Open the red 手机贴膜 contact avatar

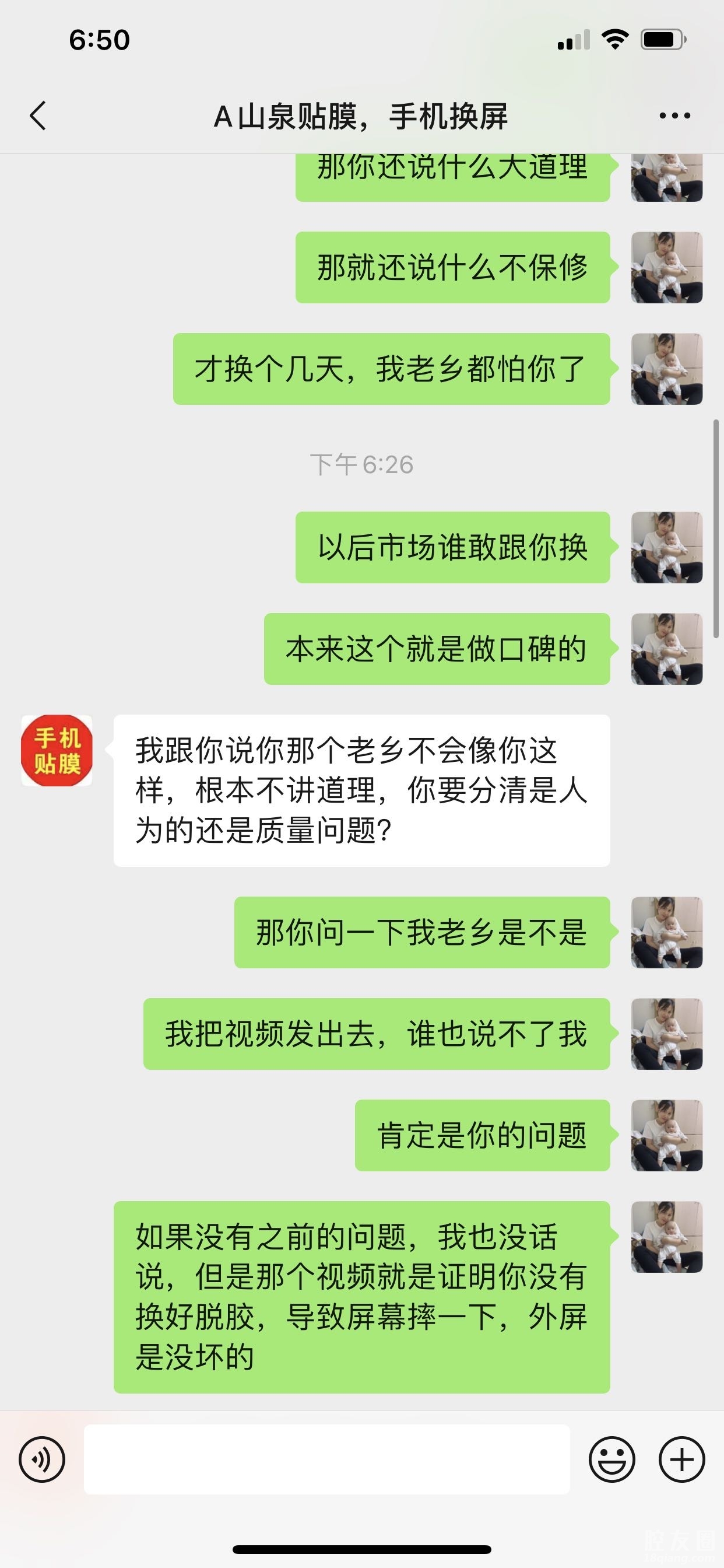coord(57,750)
